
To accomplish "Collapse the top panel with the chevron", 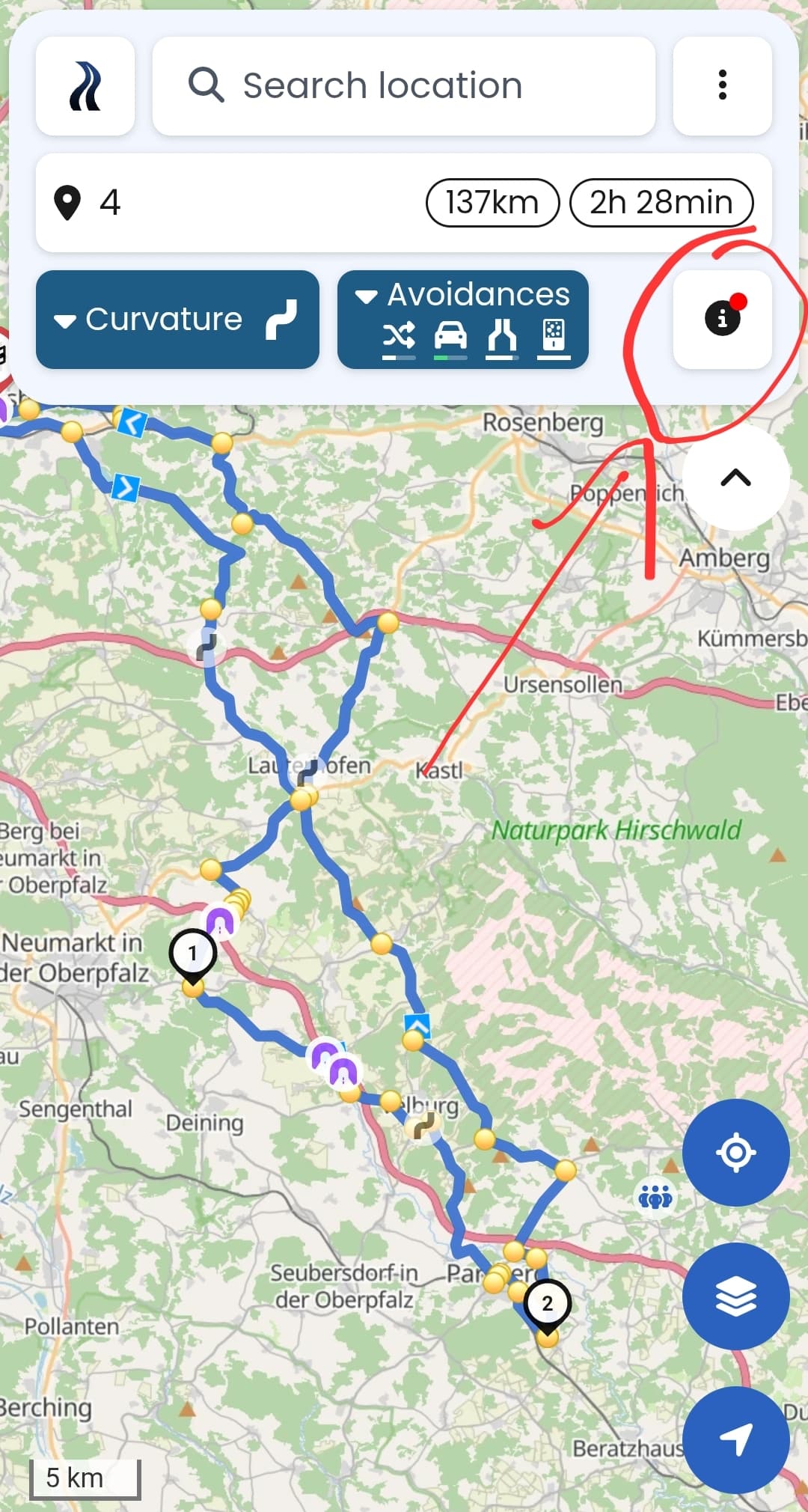I will (x=736, y=478).
